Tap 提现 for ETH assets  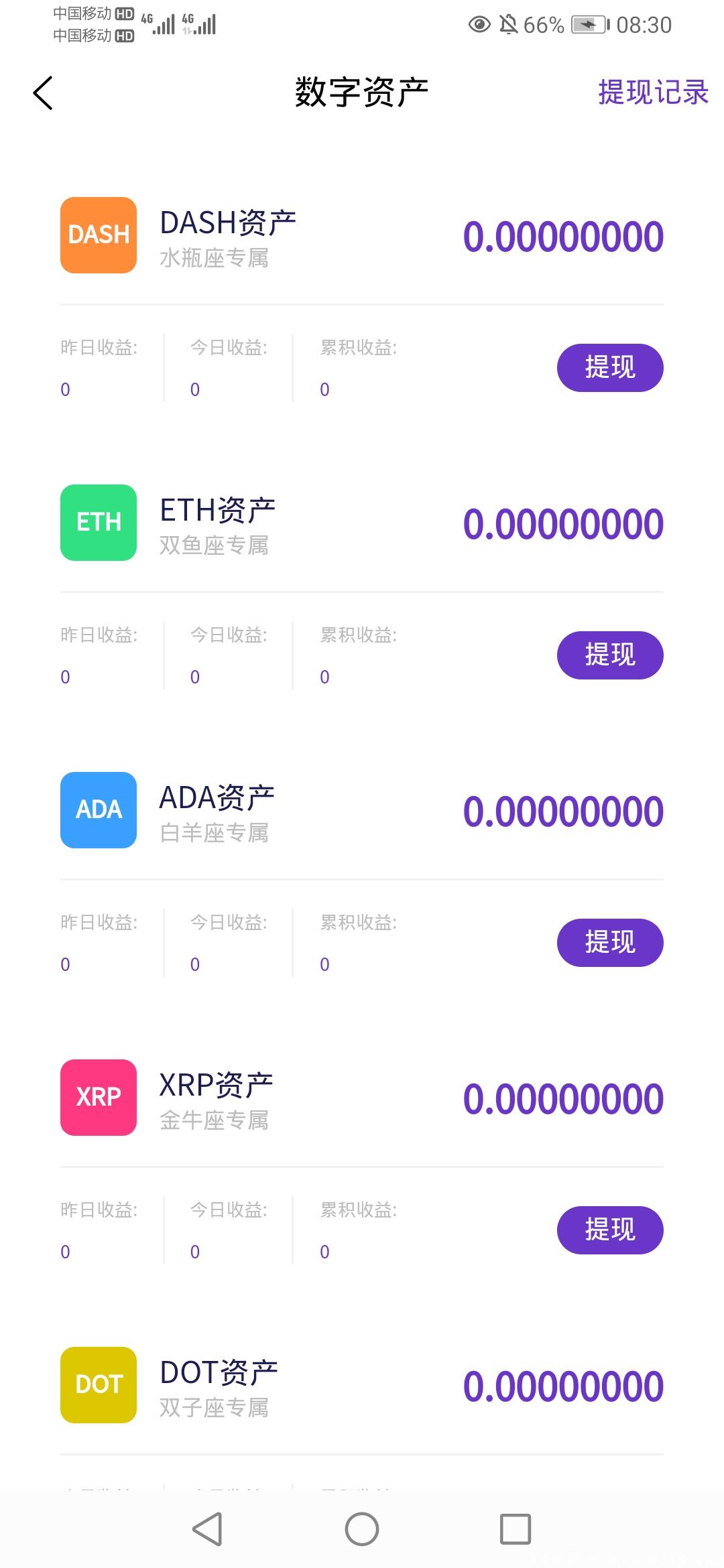(x=609, y=655)
